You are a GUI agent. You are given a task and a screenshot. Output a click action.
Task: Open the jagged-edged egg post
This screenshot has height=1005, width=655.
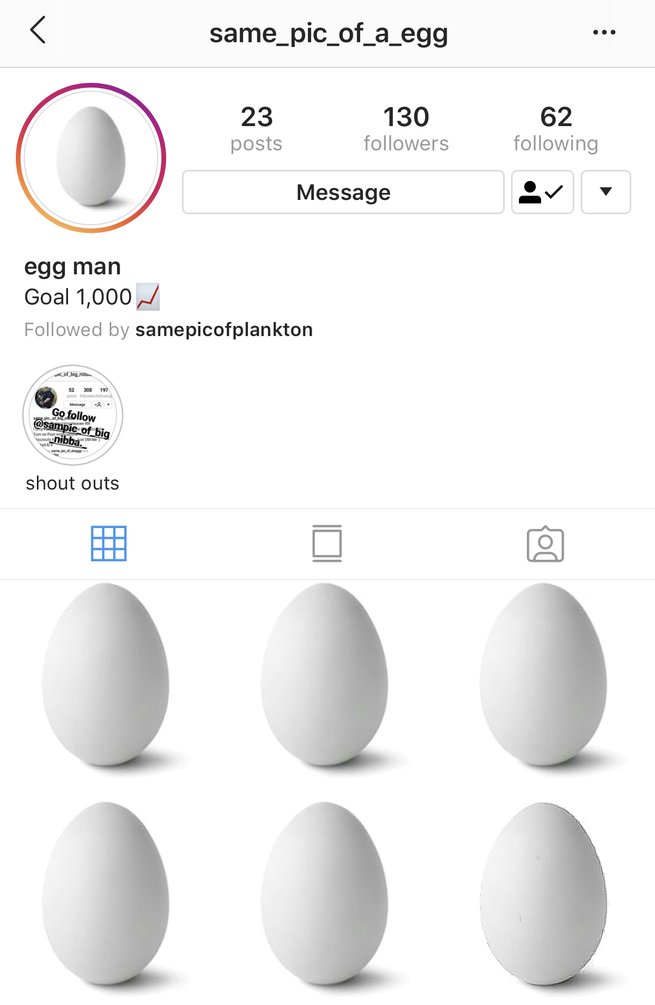[x=546, y=895]
